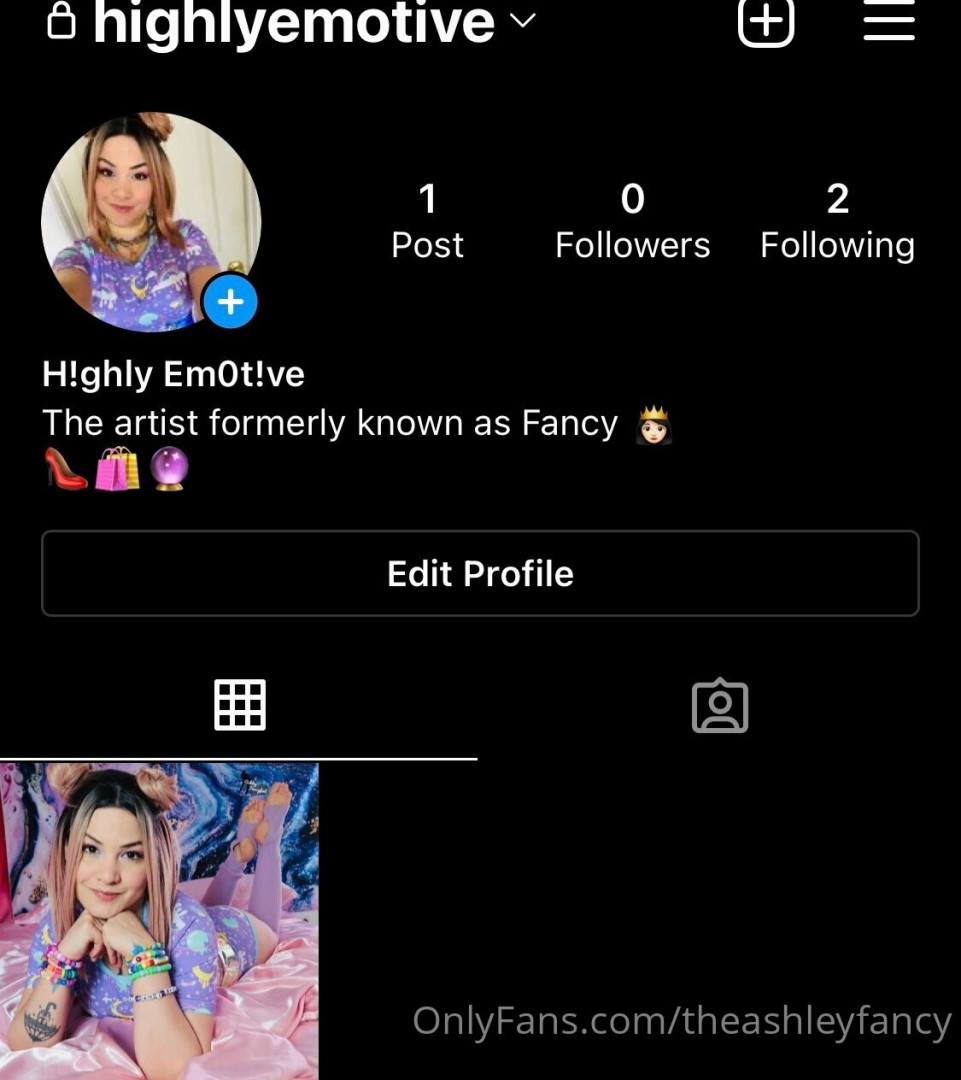Create a new post with plus icon

point(766,21)
